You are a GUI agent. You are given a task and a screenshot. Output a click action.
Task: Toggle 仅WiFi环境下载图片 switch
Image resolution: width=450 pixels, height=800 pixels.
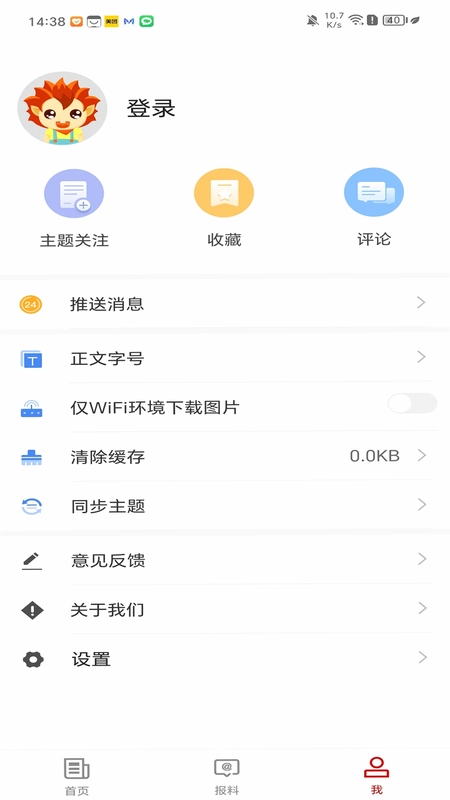[412, 404]
